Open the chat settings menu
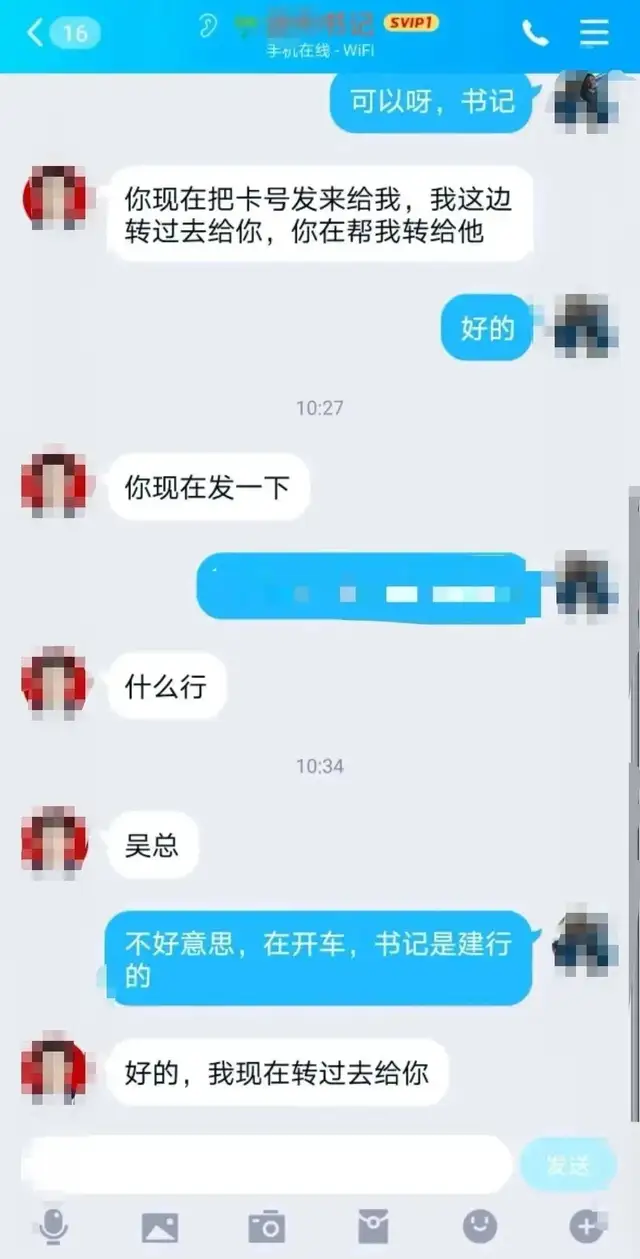This screenshot has width=640, height=1259. coord(594,33)
